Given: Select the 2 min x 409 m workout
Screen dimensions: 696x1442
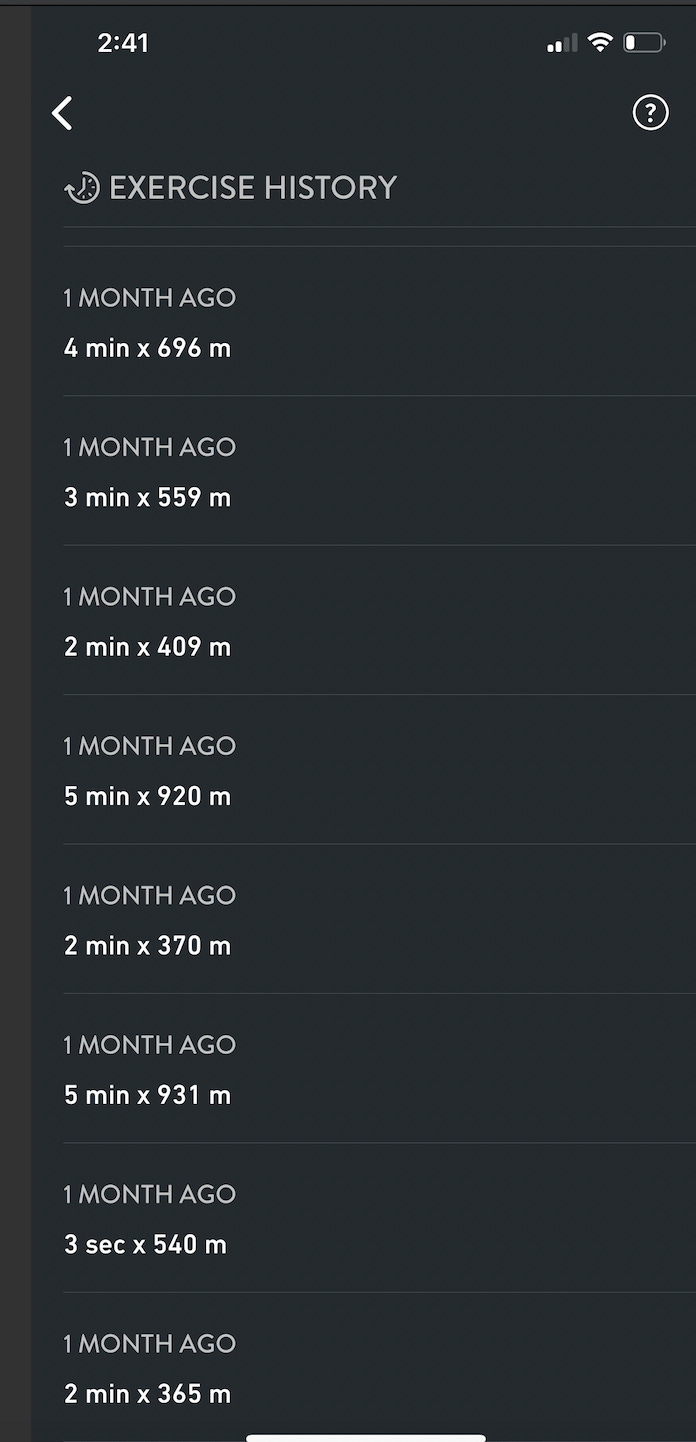Looking at the screenshot, I should (380, 620).
